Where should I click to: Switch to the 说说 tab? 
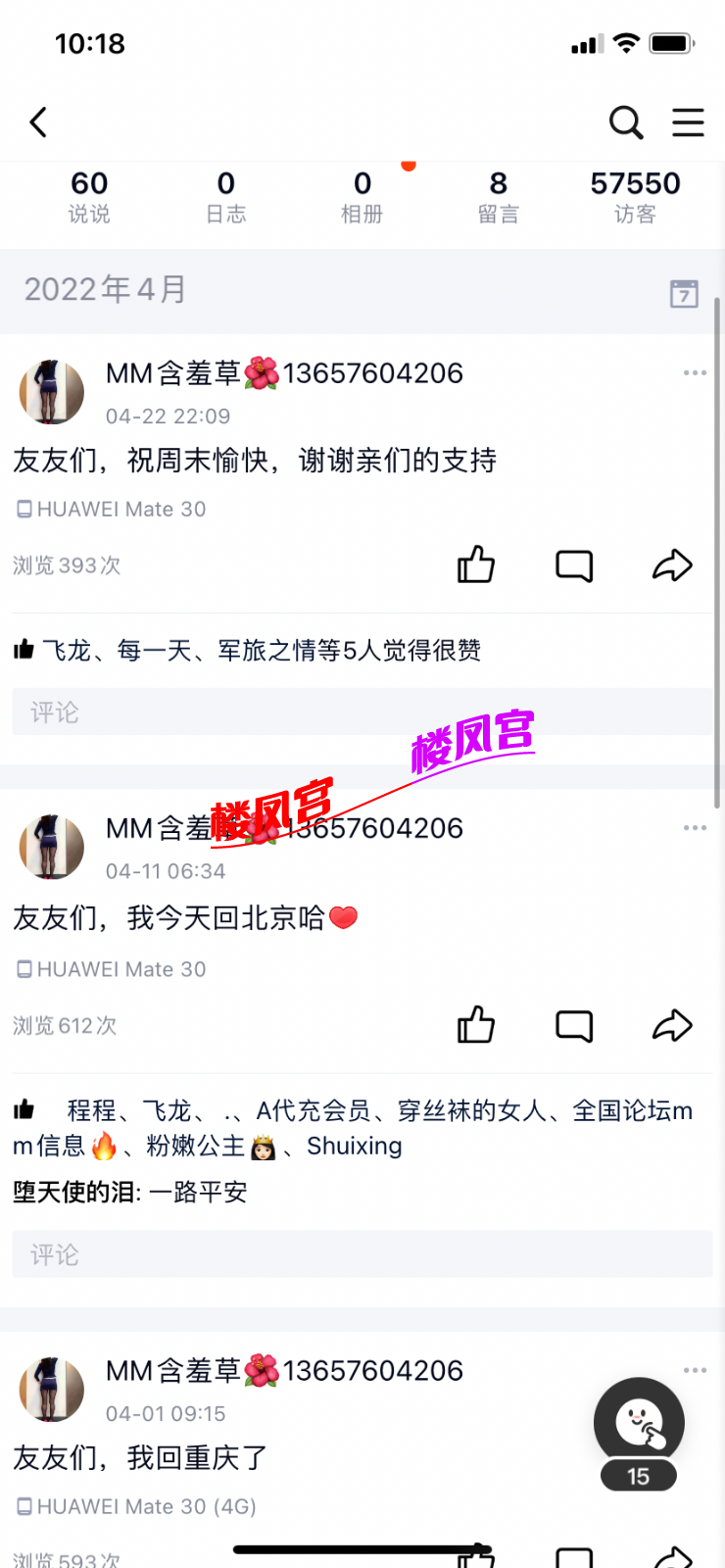coord(89,197)
